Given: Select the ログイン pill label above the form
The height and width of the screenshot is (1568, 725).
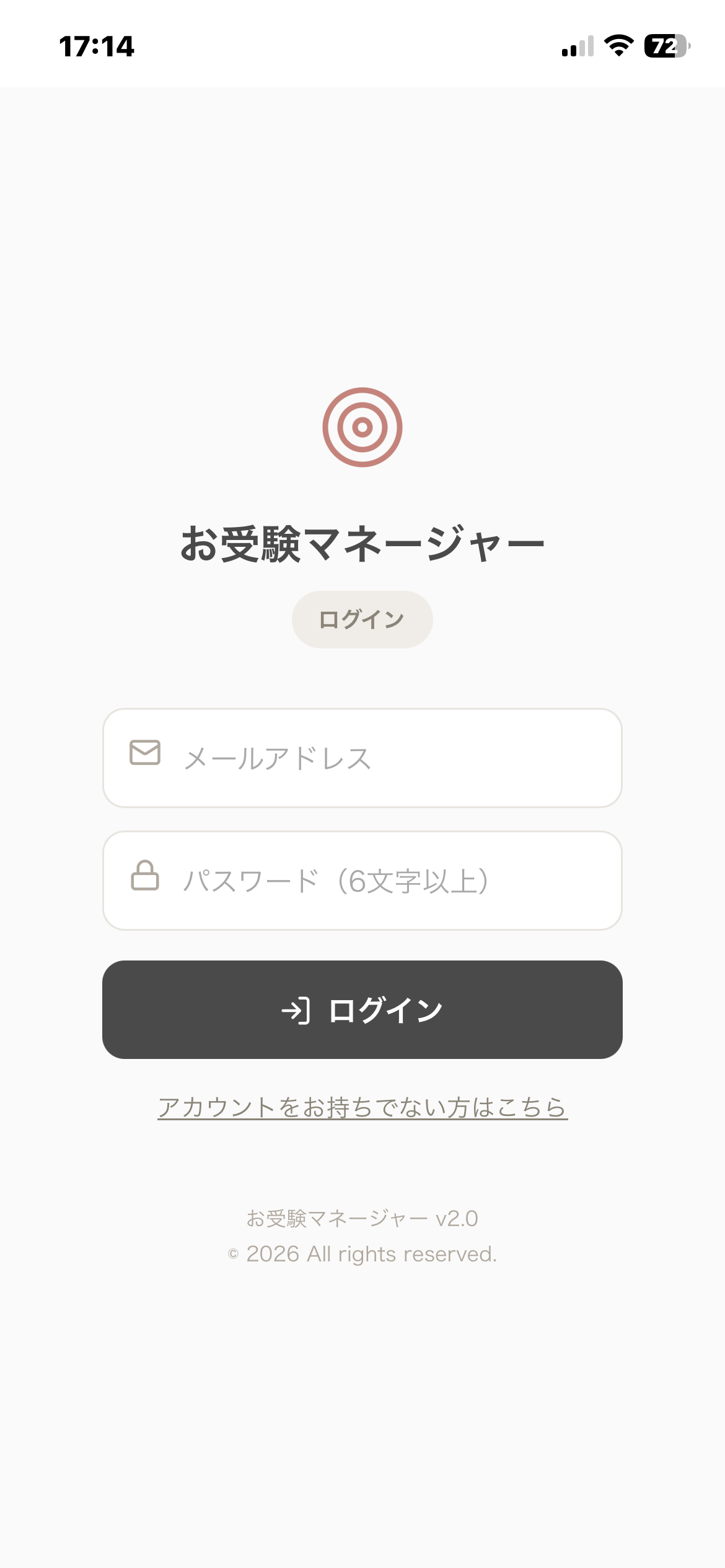Looking at the screenshot, I should point(362,617).
